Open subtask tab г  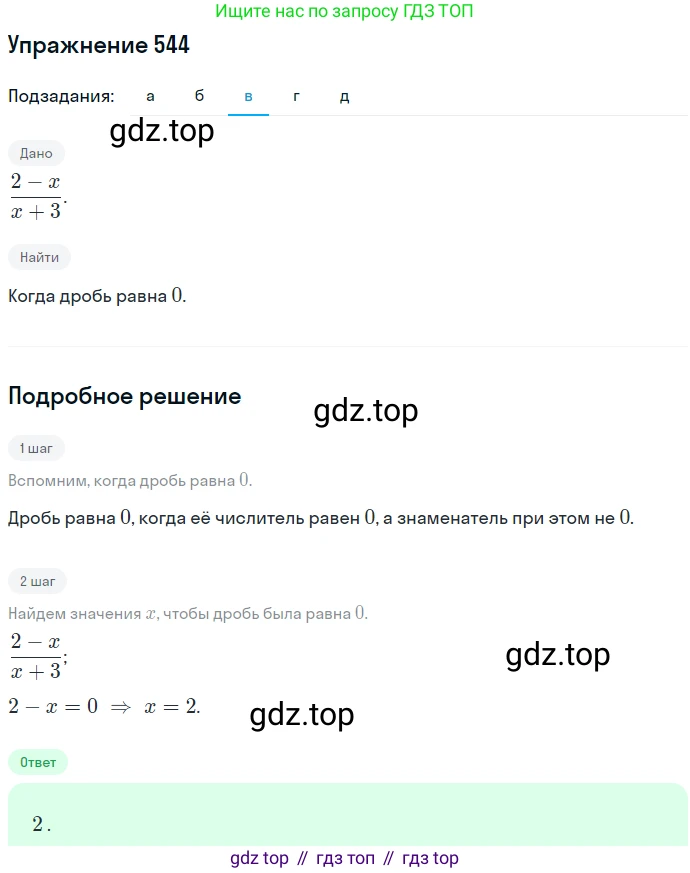(296, 96)
